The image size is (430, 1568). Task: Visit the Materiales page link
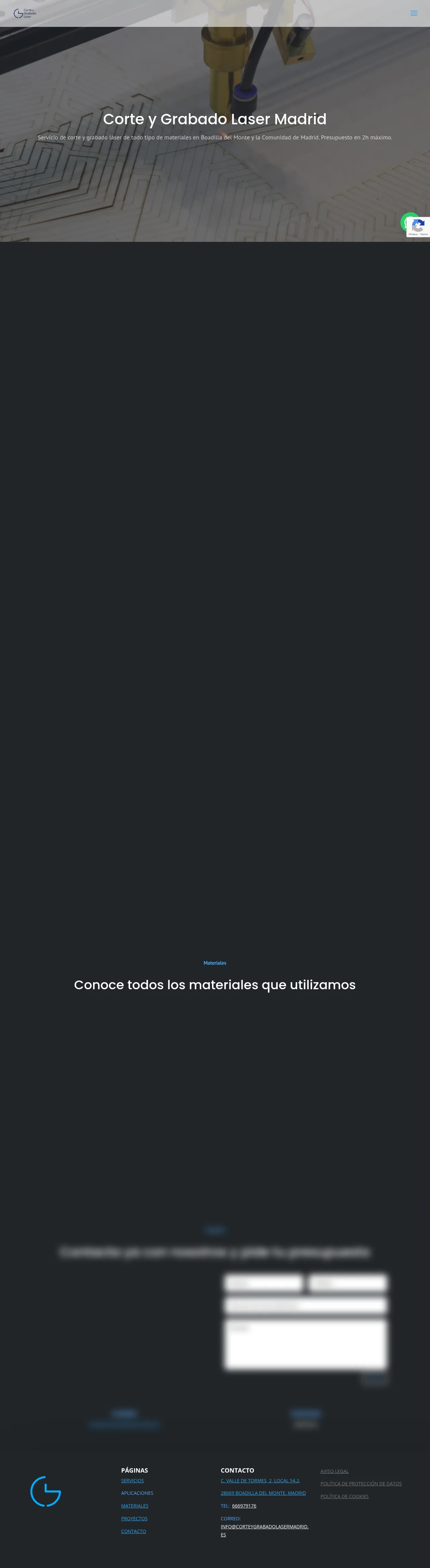(135, 1505)
